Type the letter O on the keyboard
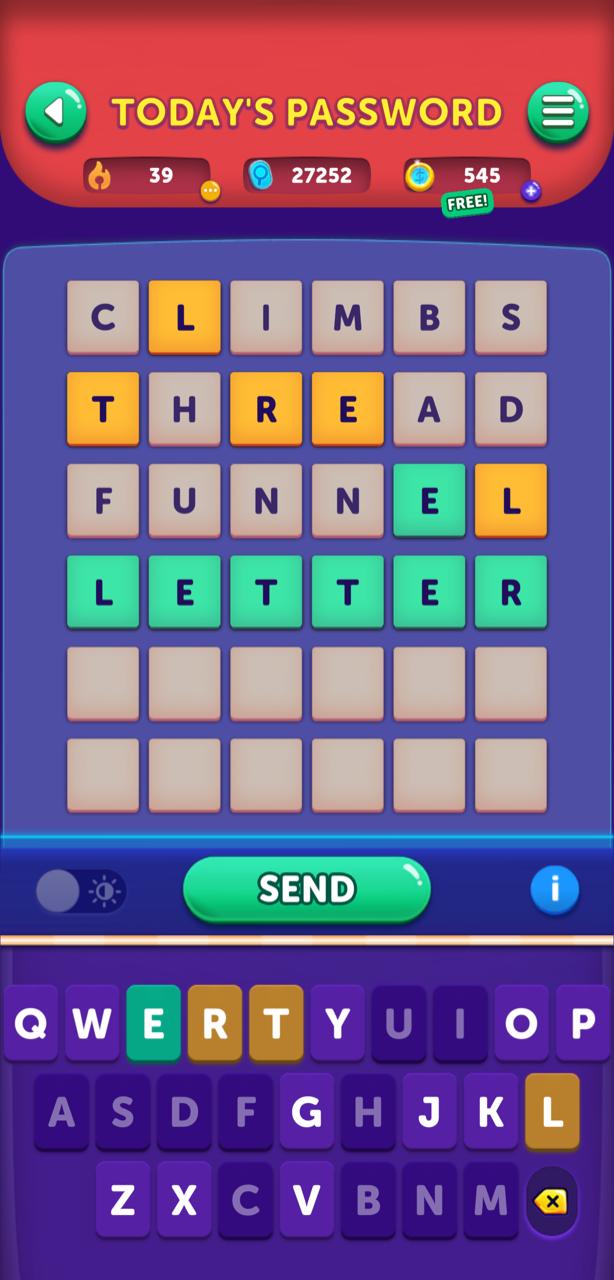The image size is (614, 1280). coord(521,1023)
